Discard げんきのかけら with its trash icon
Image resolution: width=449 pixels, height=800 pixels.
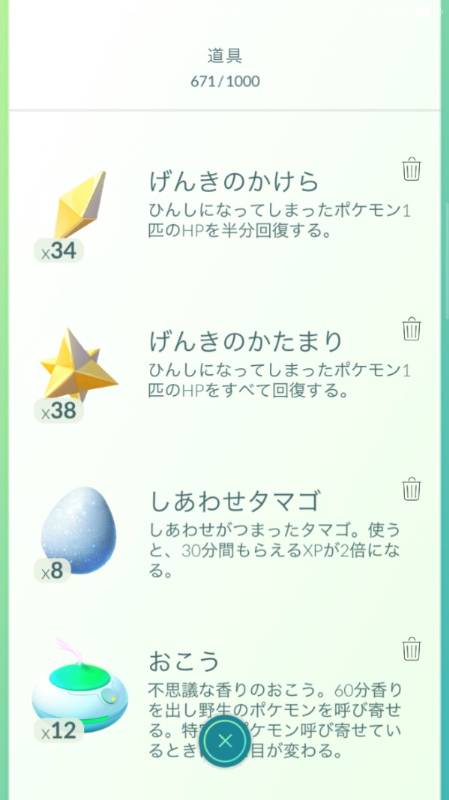pyautogui.click(x=411, y=169)
